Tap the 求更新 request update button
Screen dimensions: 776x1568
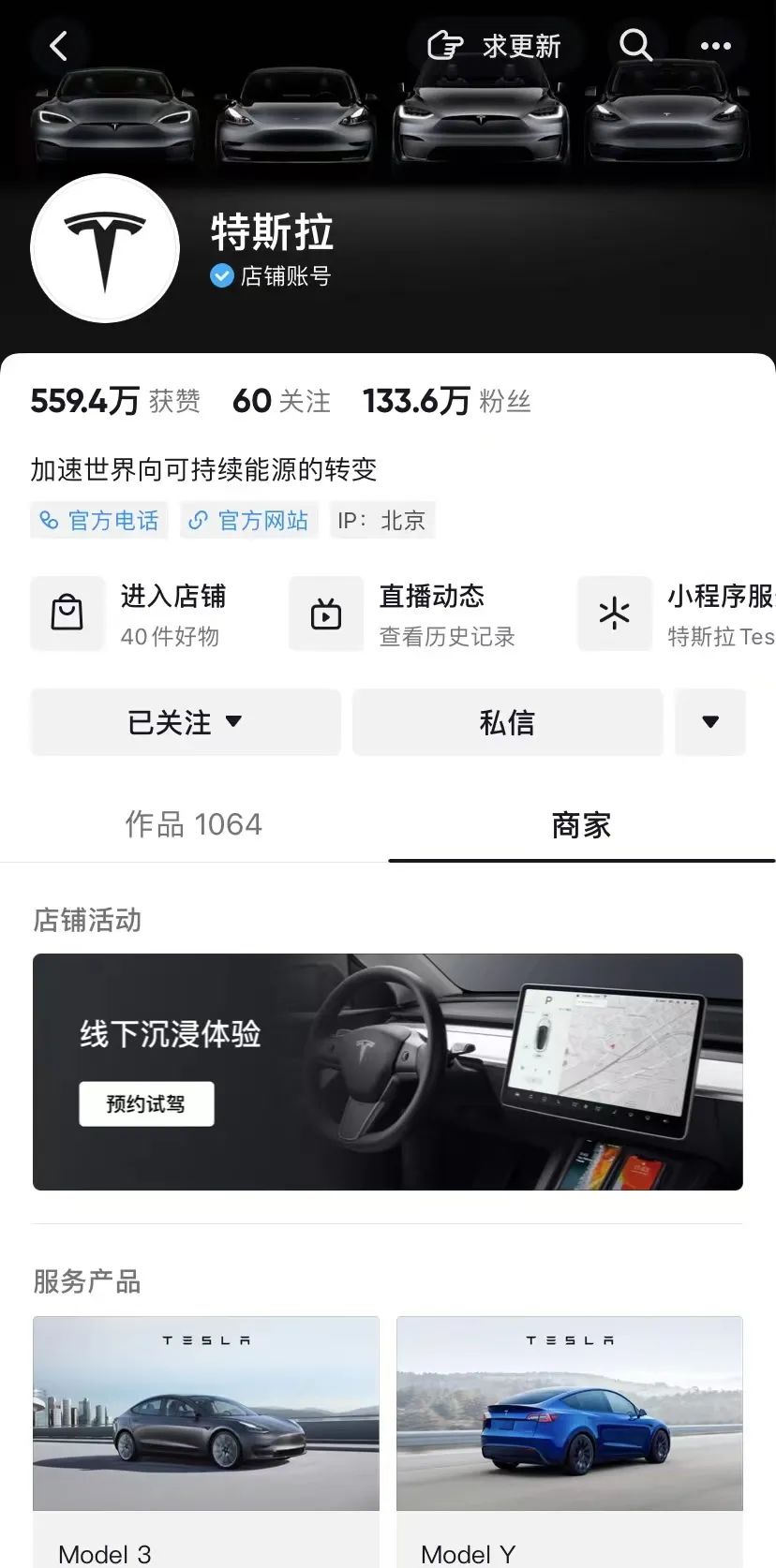(494, 46)
